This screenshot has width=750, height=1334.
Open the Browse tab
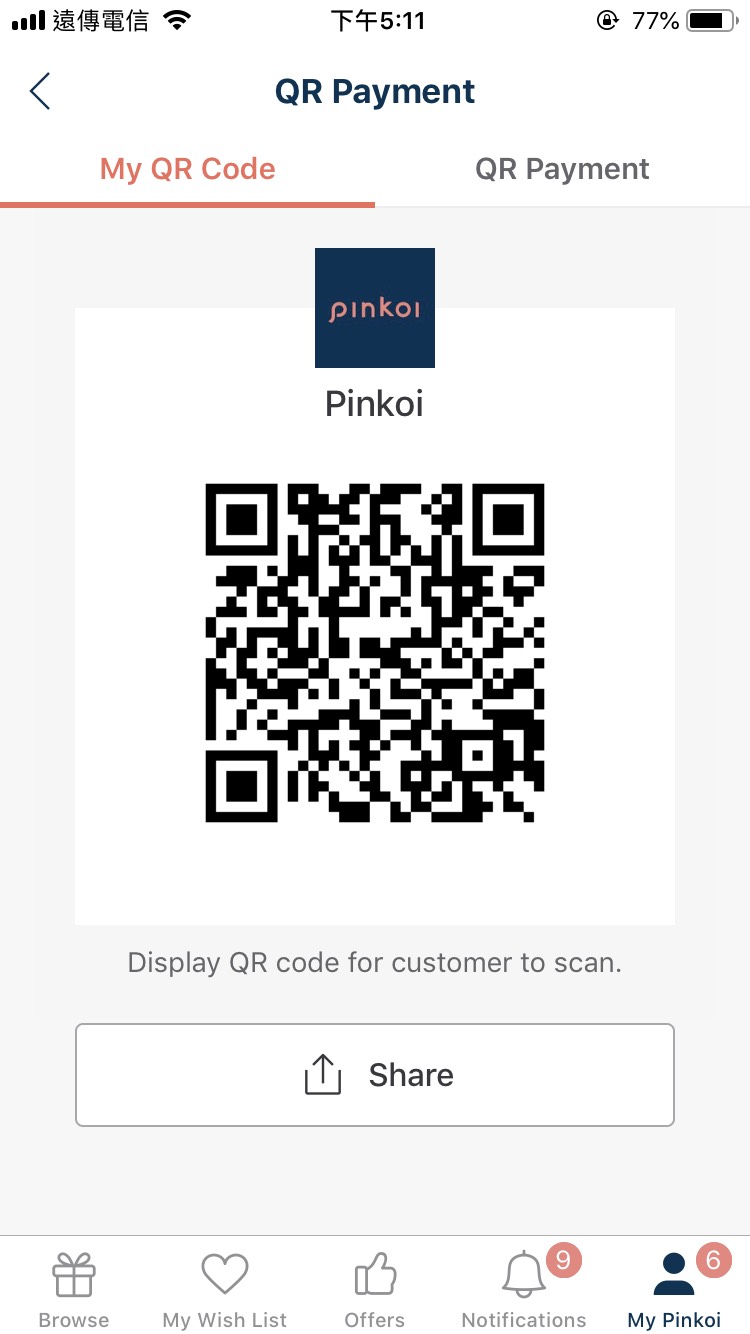tap(74, 1290)
